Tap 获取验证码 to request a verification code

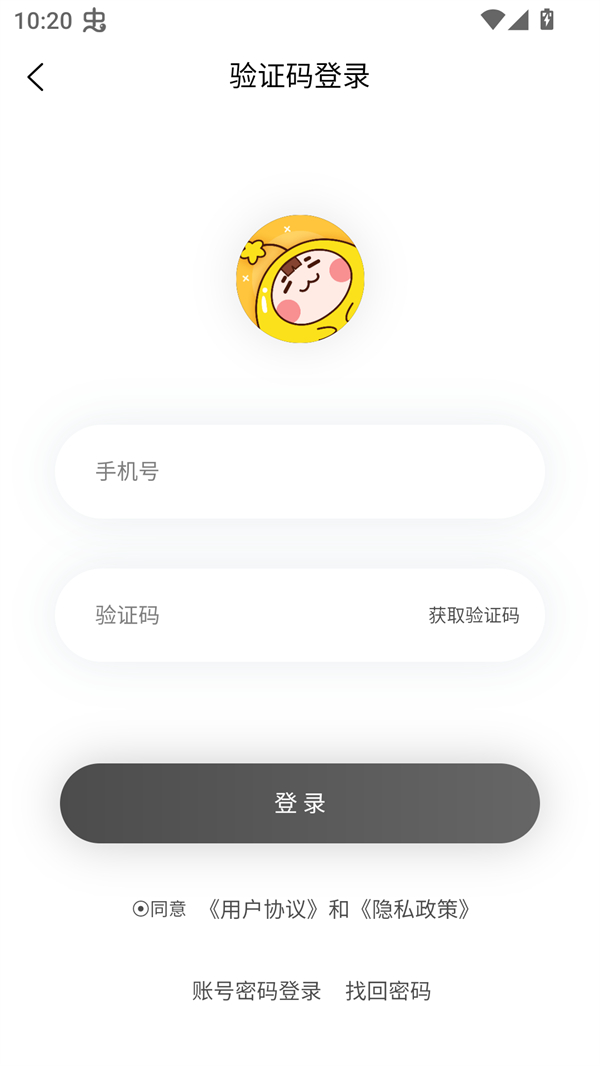point(473,615)
